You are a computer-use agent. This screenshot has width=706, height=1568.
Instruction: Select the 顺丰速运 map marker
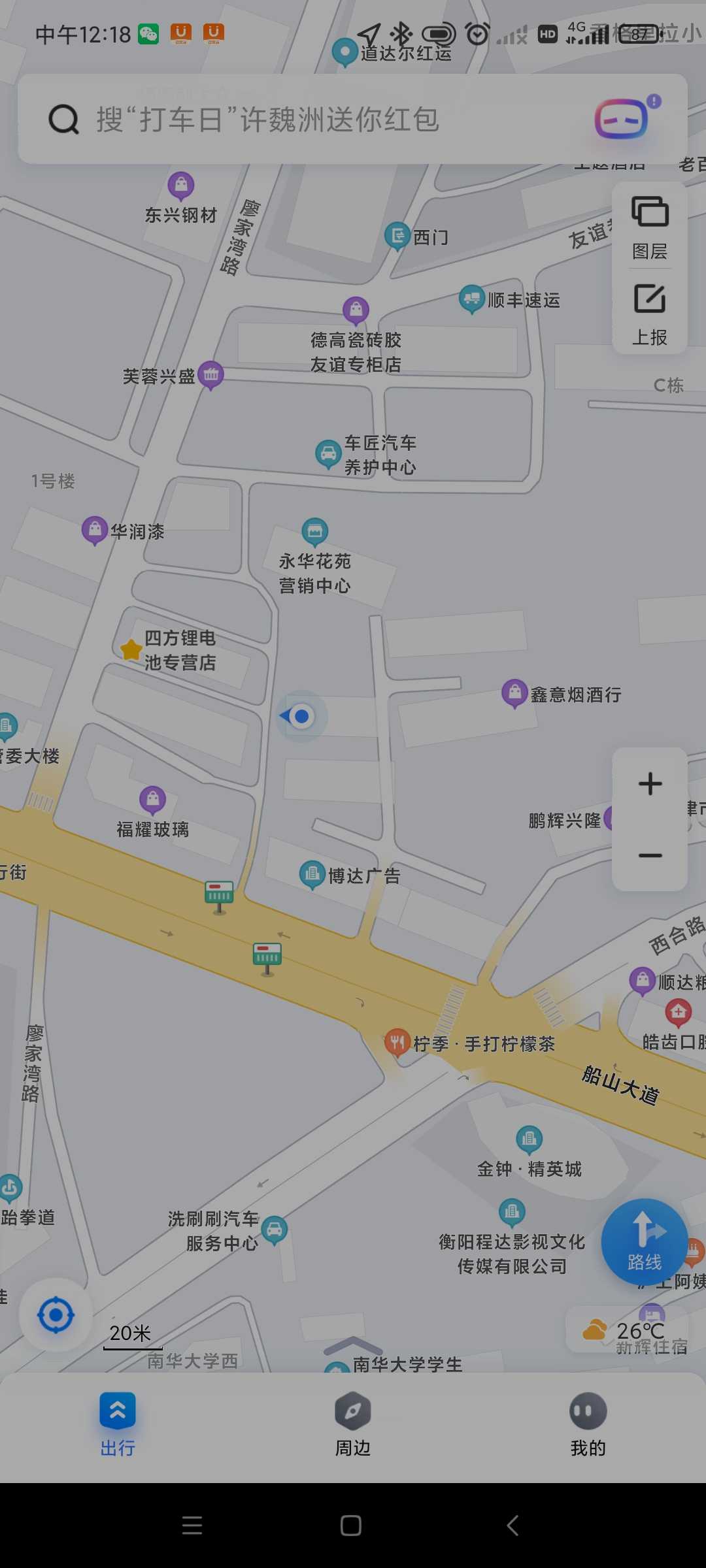tap(471, 299)
